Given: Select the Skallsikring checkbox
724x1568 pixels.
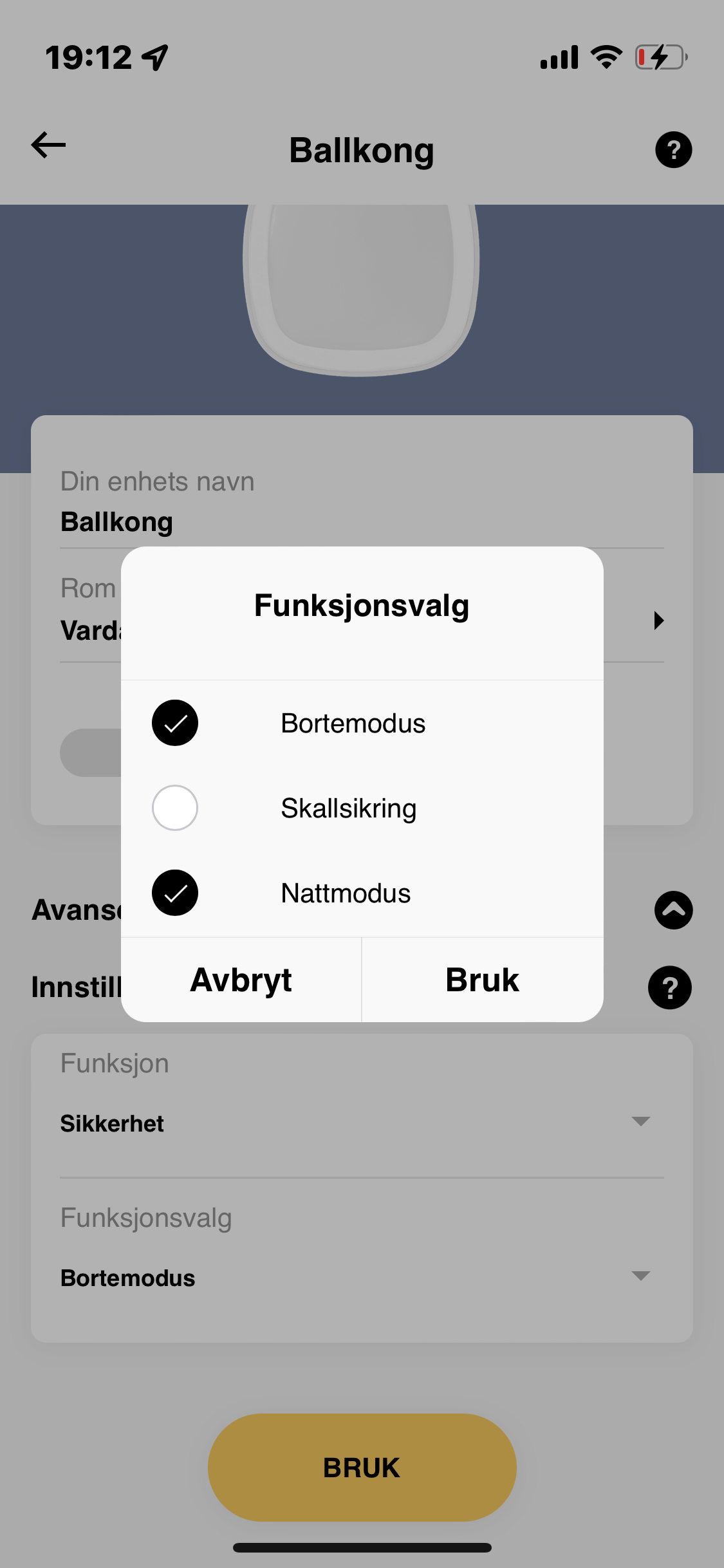Looking at the screenshot, I should click(x=175, y=808).
